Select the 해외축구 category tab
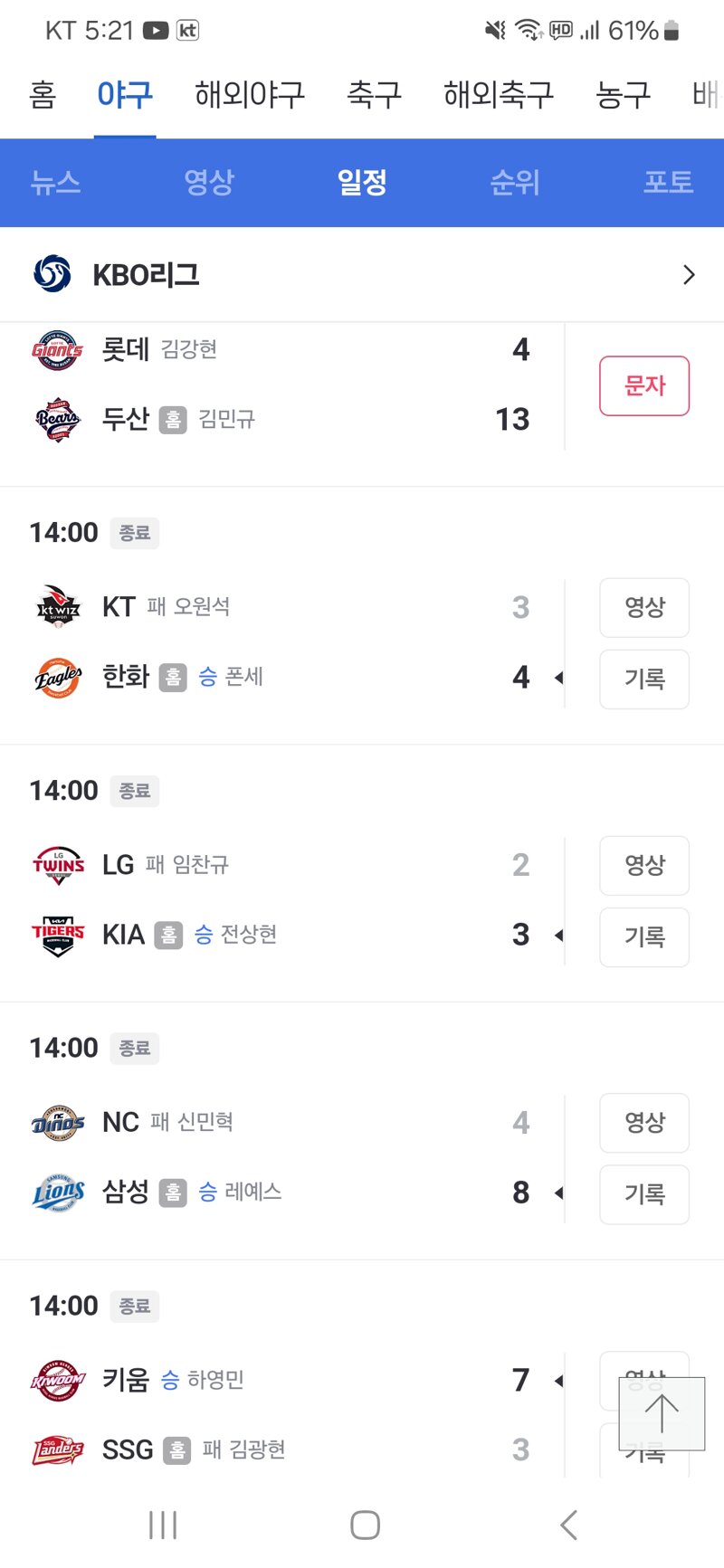Image resolution: width=724 pixels, height=1568 pixels. [499, 94]
